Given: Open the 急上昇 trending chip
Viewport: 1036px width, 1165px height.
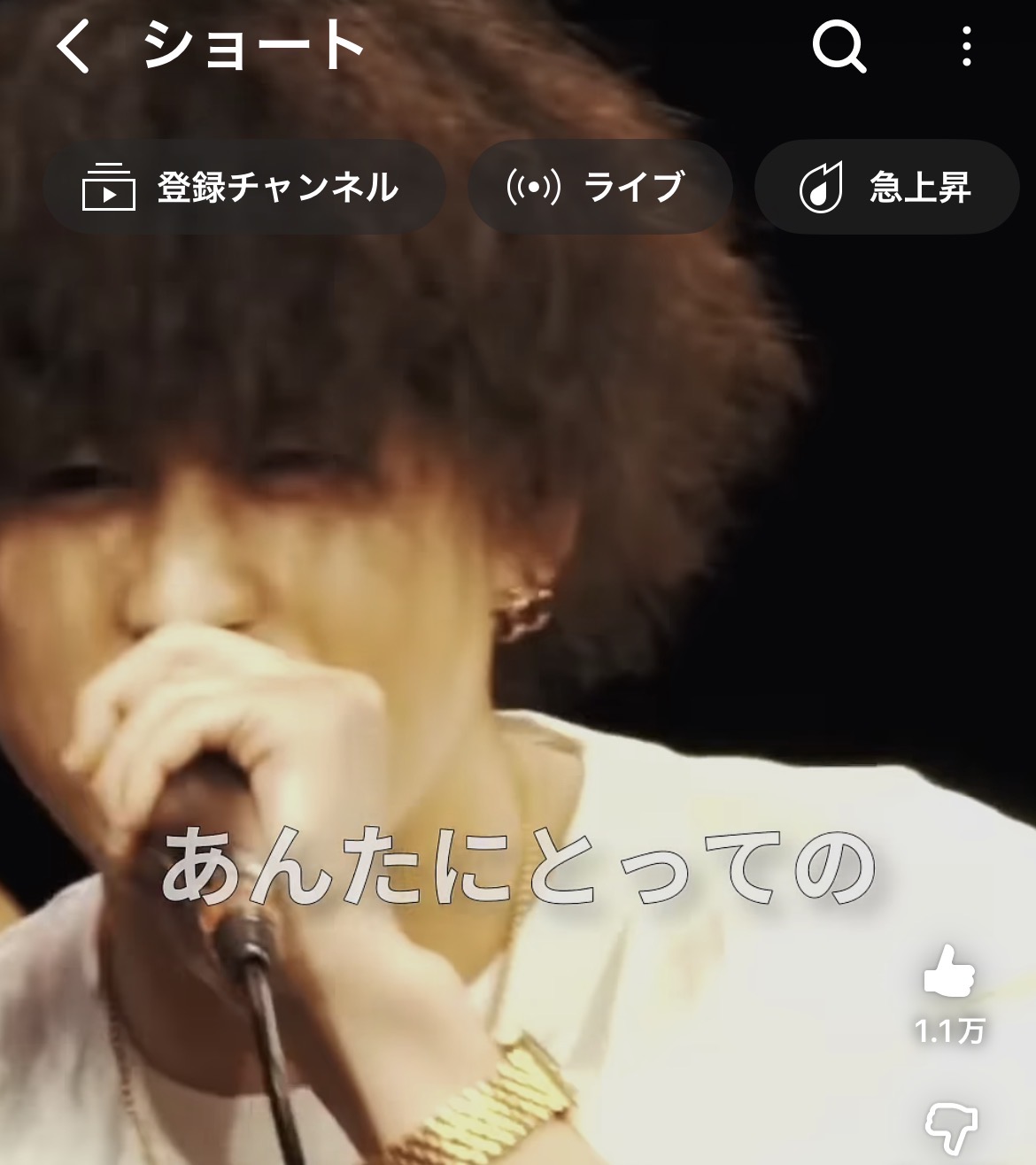Looking at the screenshot, I should [x=886, y=187].
